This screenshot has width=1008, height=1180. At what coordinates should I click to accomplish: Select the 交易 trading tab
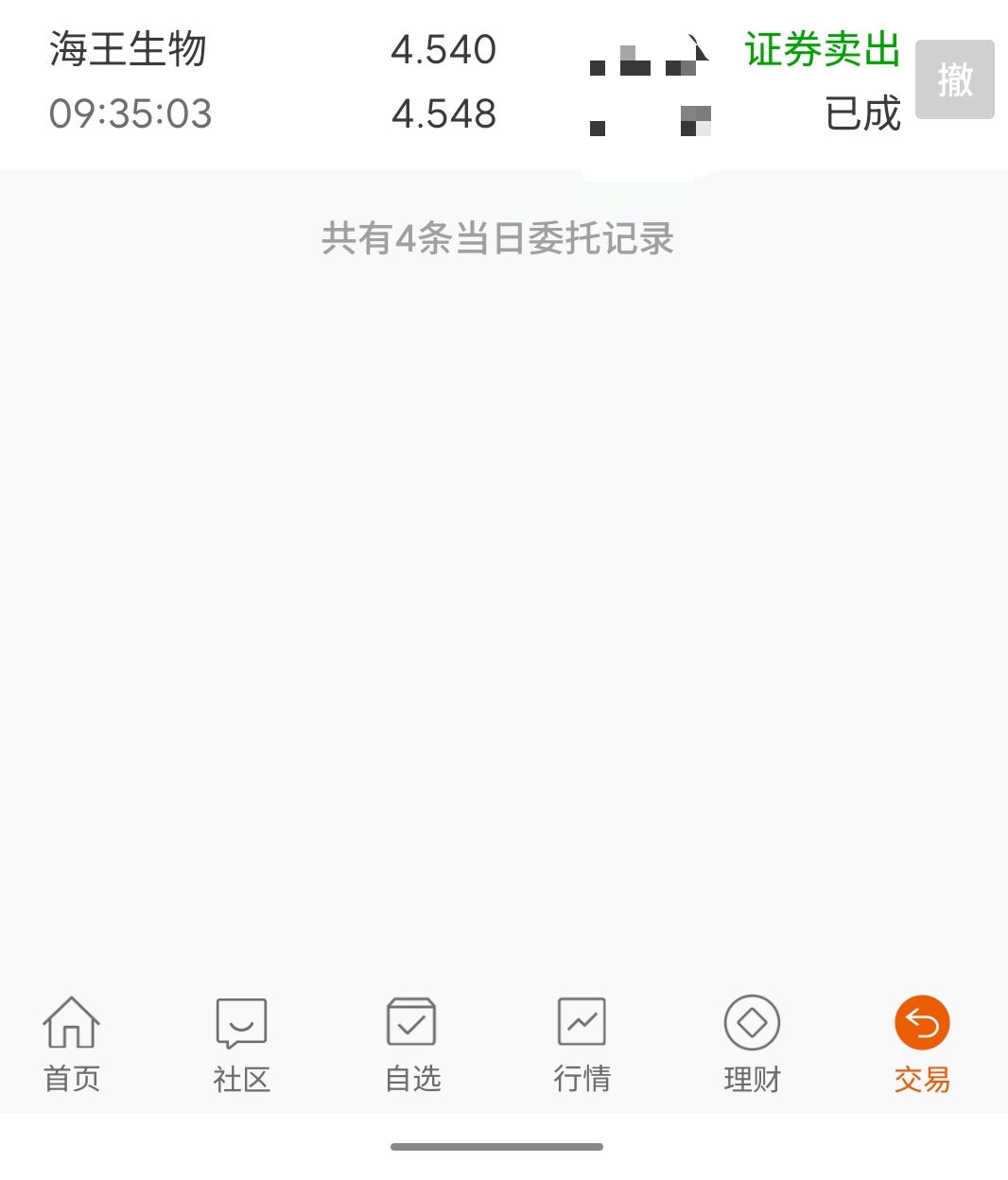coord(922,1044)
